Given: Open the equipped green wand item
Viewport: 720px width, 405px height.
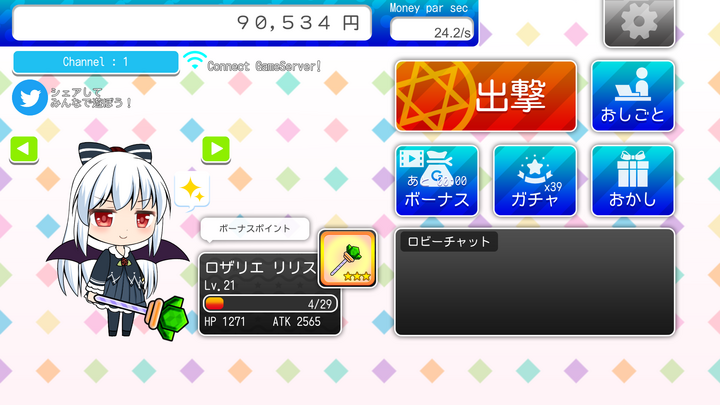Looking at the screenshot, I should click(x=347, y=259).
